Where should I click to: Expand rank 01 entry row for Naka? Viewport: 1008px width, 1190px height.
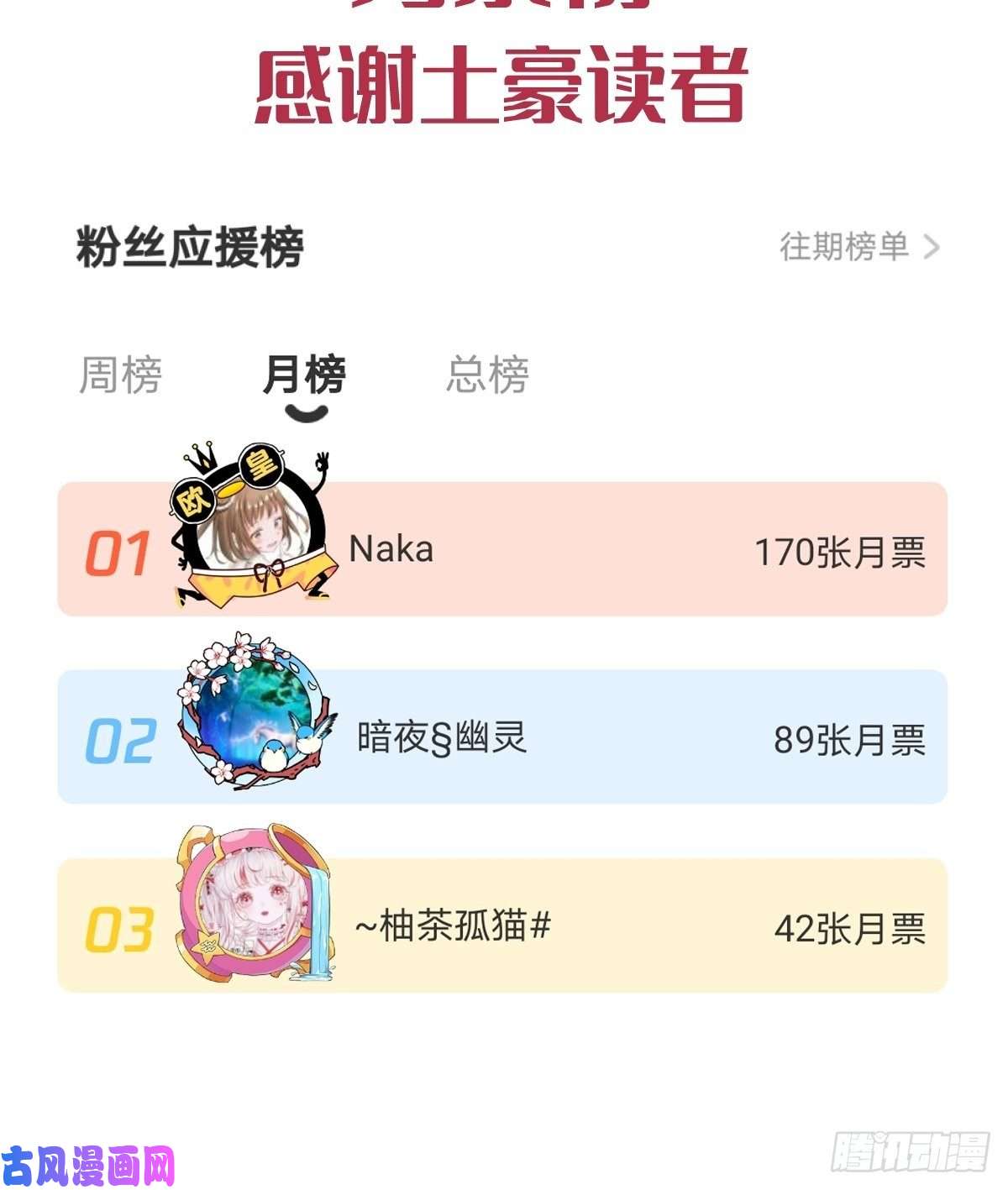504,550
